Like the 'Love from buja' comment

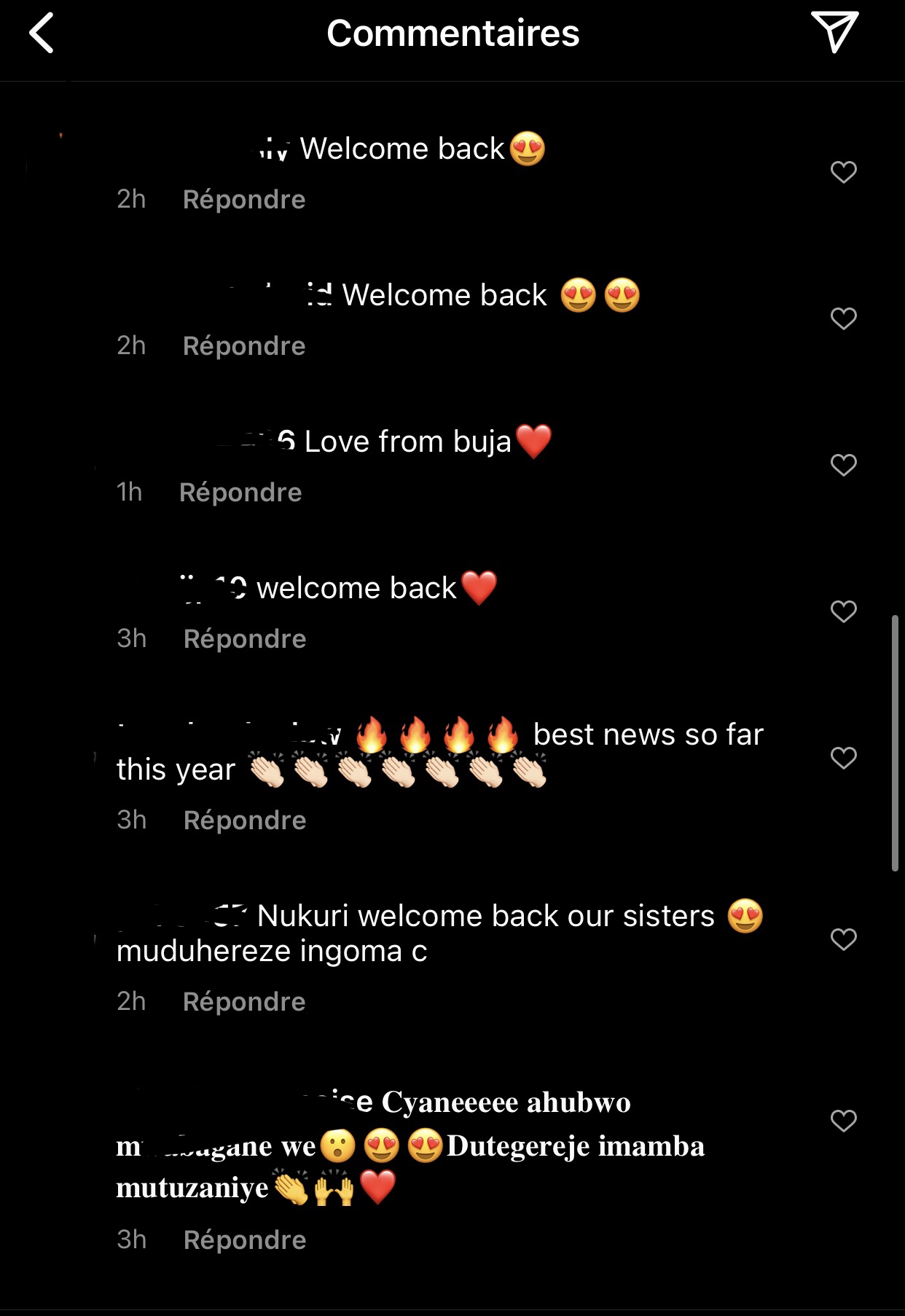coord(843,465)
